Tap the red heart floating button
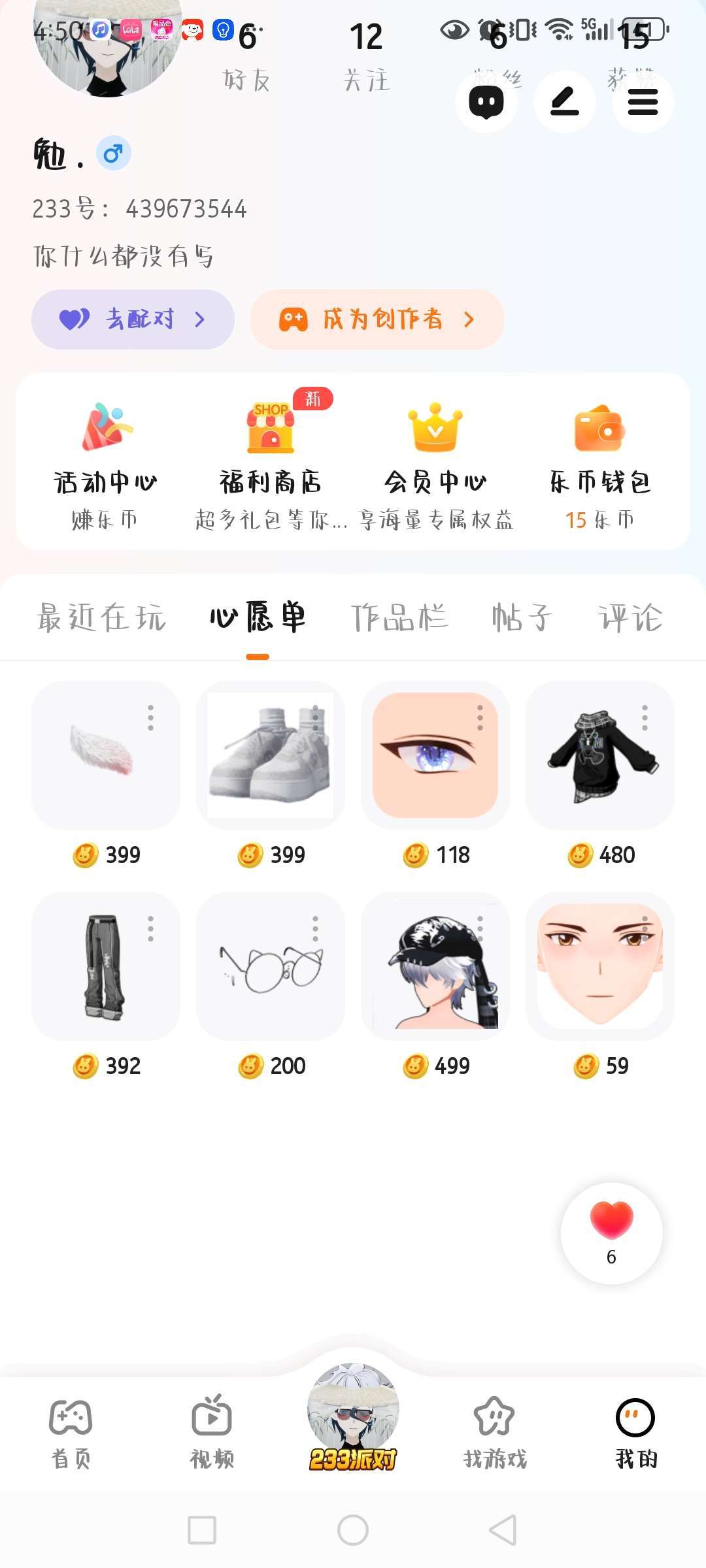Screen dimensions: 706x1568 612,1233
